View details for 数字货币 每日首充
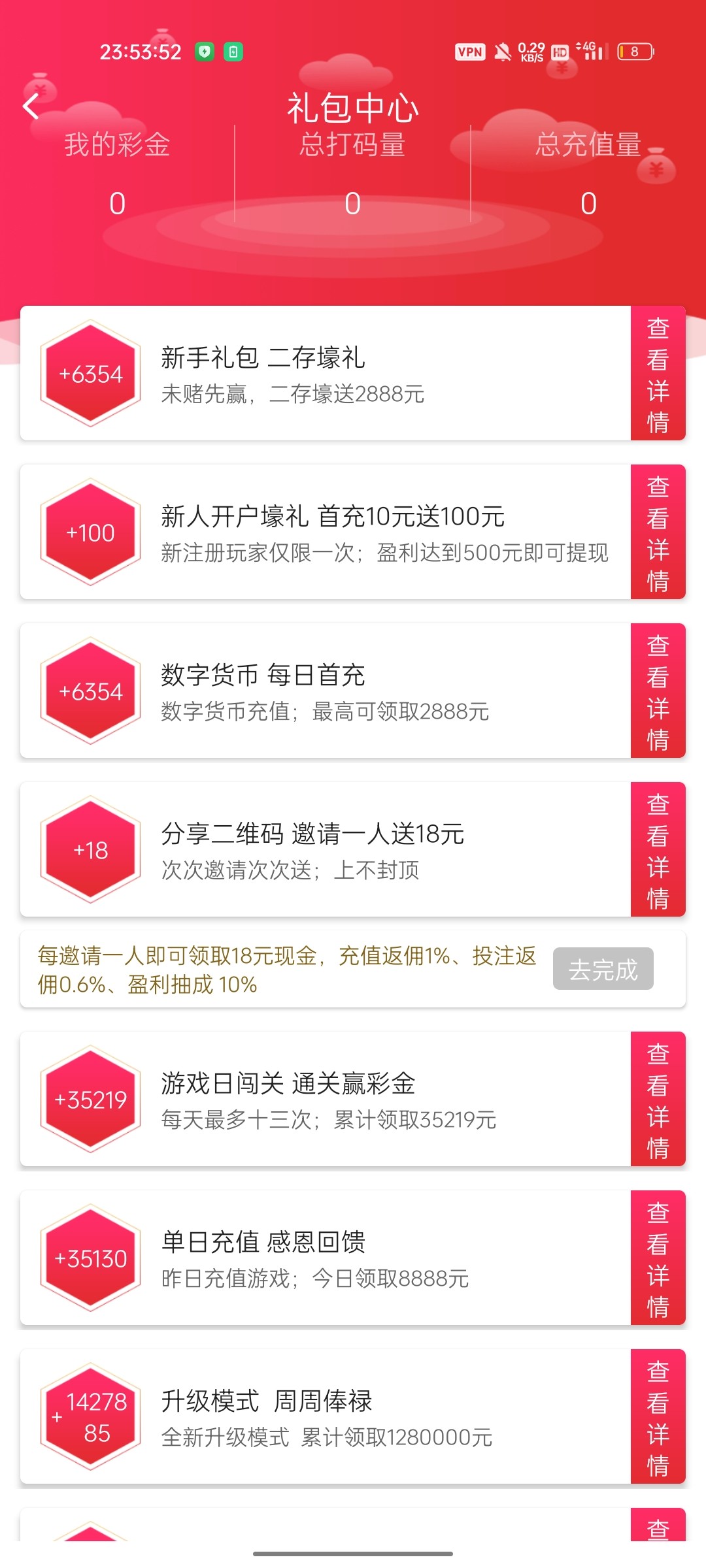This screenshot has width=706, height=1568. [658, 691]
